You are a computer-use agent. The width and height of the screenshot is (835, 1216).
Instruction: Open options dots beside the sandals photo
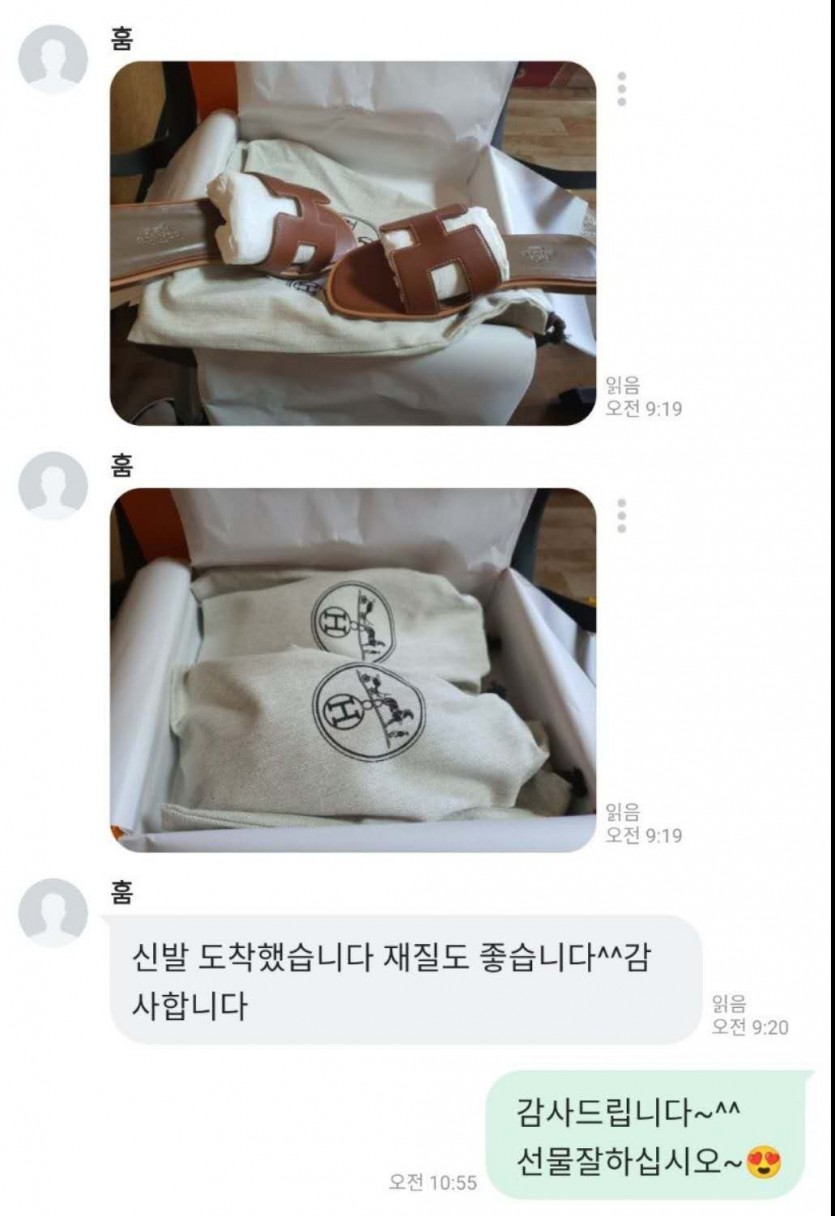[x=622, y=89]
